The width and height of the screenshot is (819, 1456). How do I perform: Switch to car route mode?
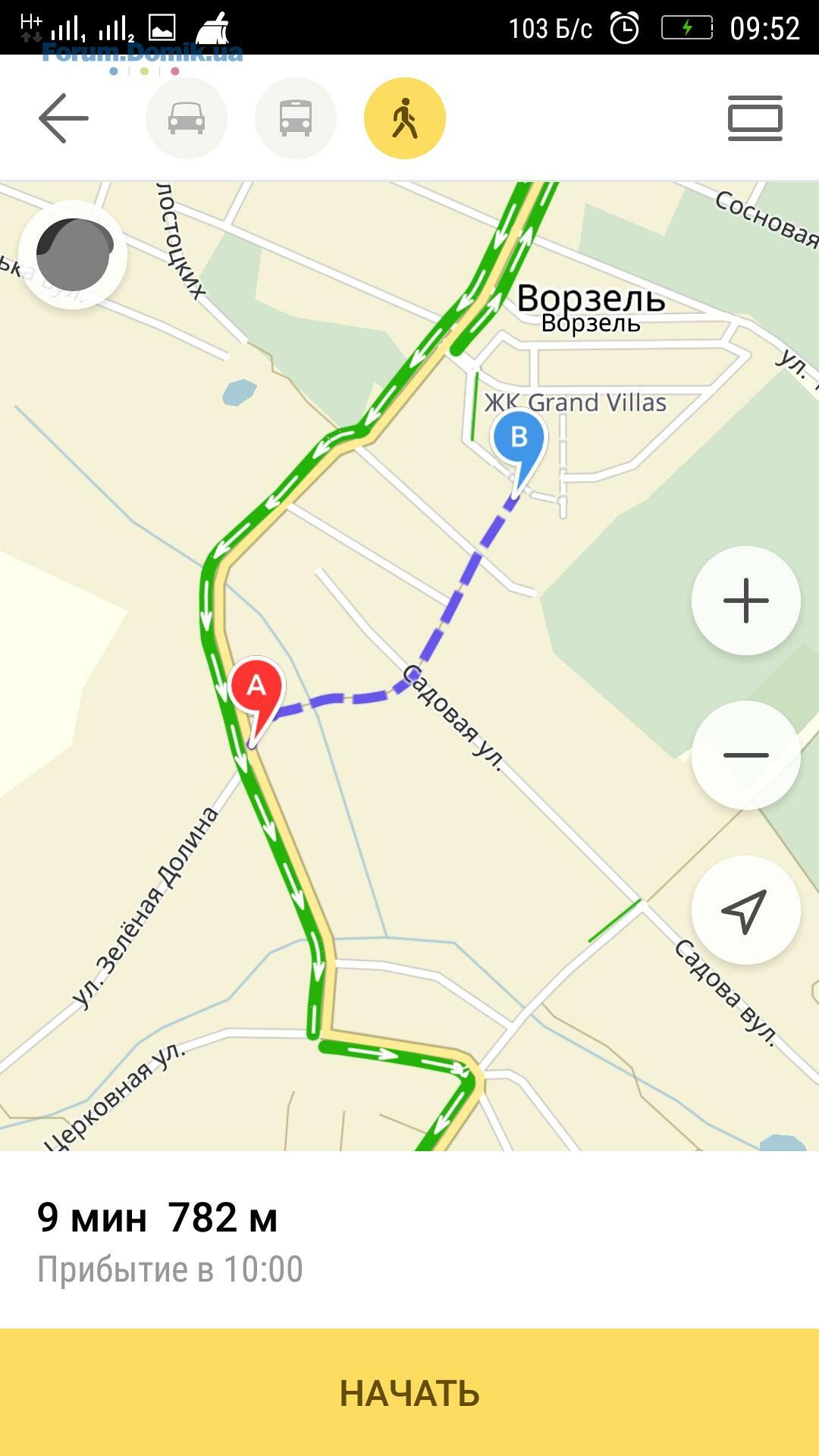point(187,118)
